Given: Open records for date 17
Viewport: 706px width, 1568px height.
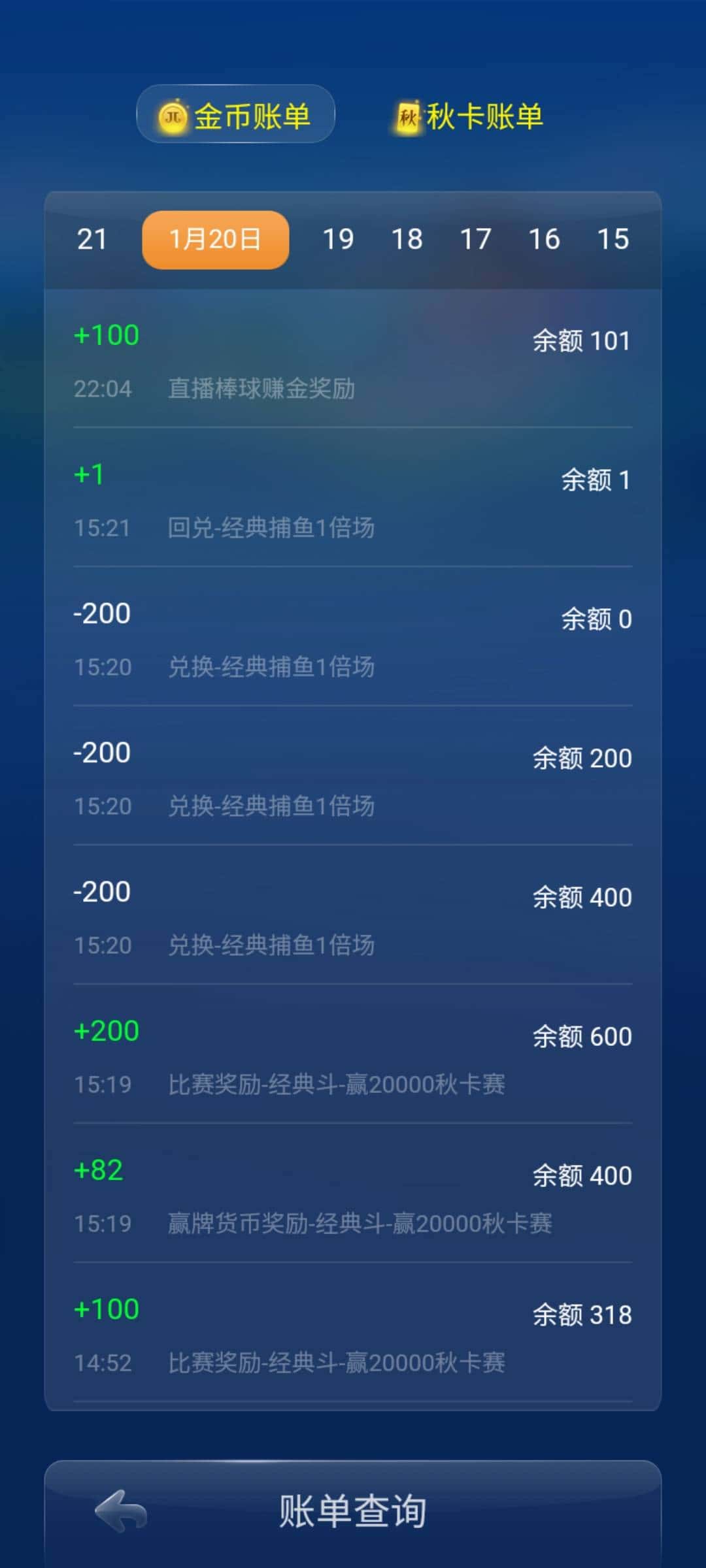Looking at the screenshot, I should (477, 239).
